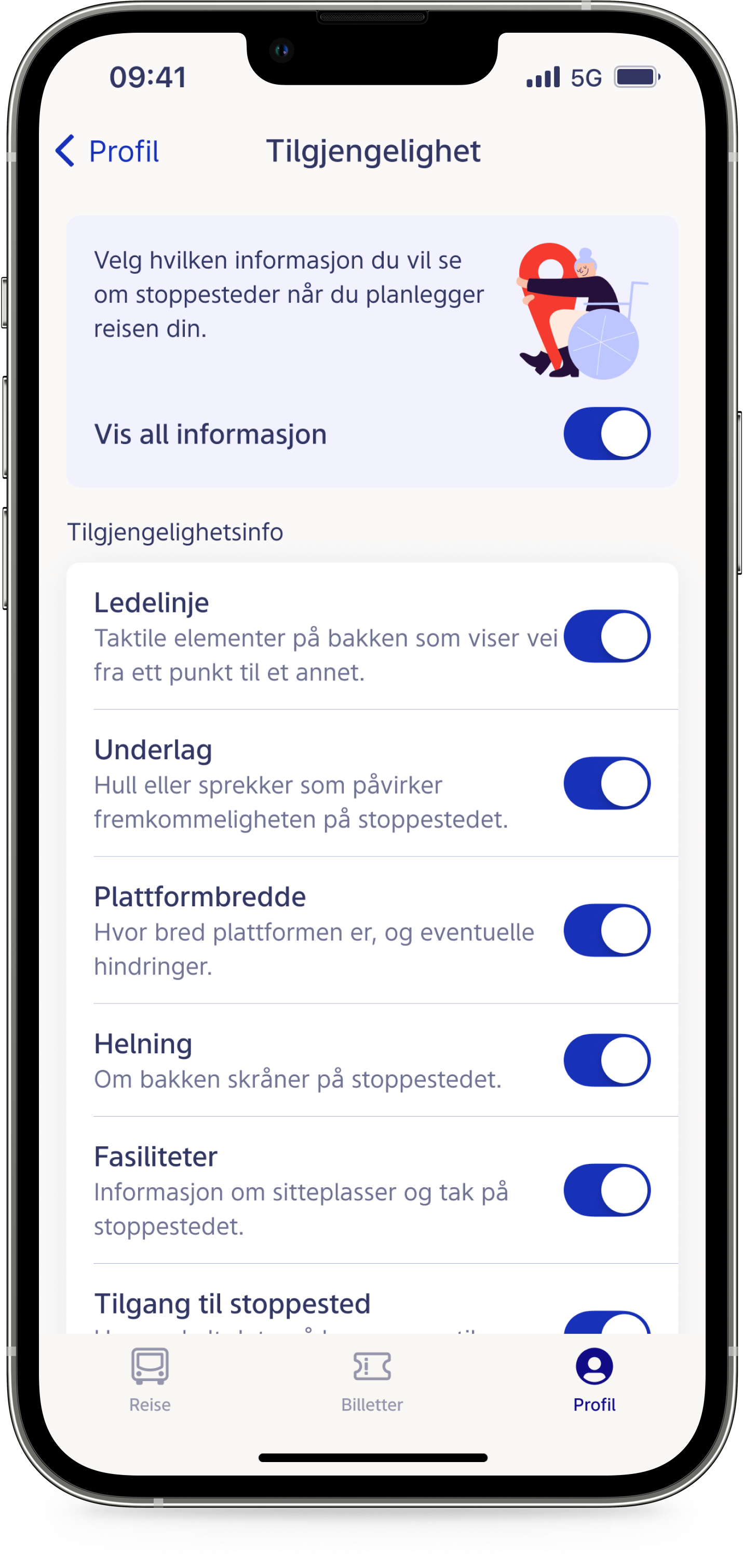743x1568 pixels.
Task: Switch off Underlag information
Action: click(606, 783)
